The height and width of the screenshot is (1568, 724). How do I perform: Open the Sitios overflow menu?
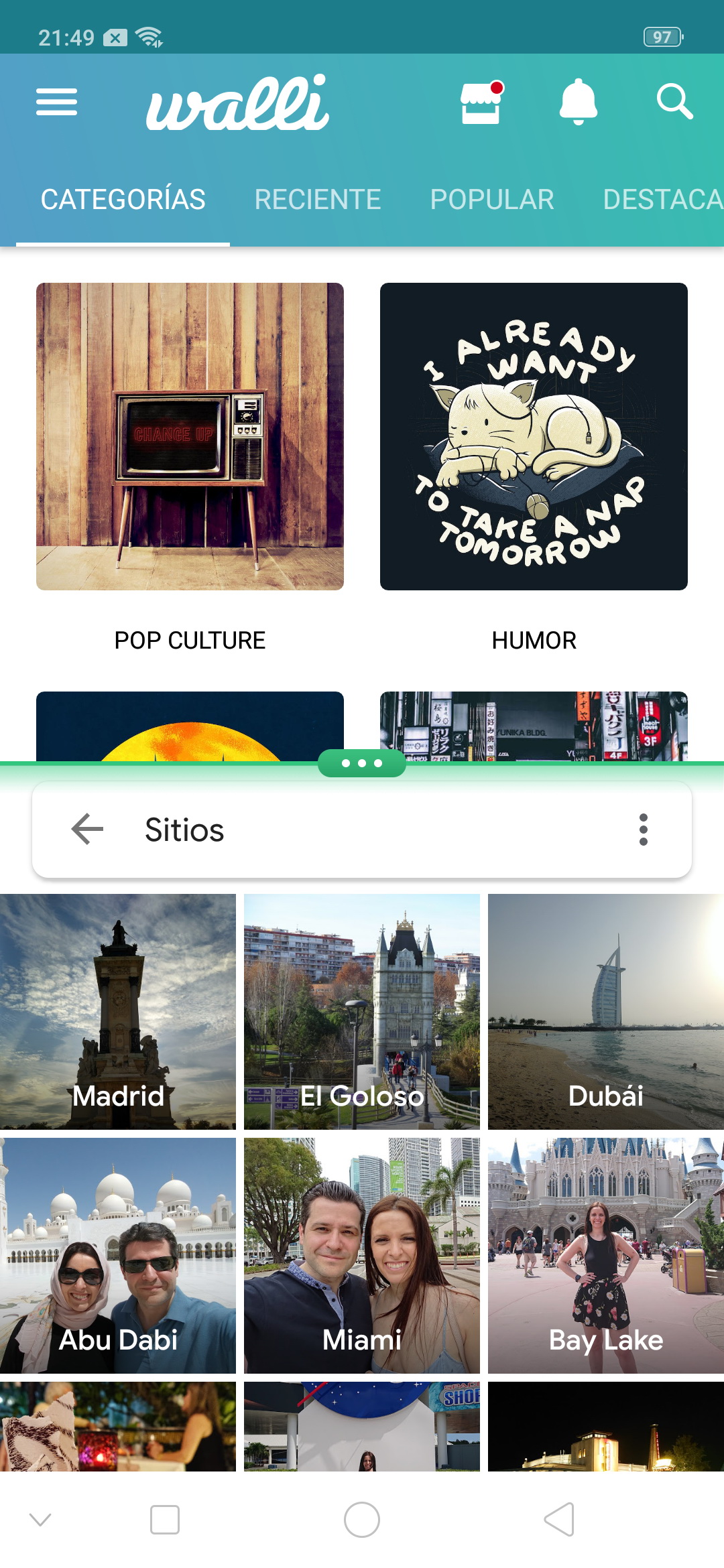pyautogui.click(x=644, y=830)
